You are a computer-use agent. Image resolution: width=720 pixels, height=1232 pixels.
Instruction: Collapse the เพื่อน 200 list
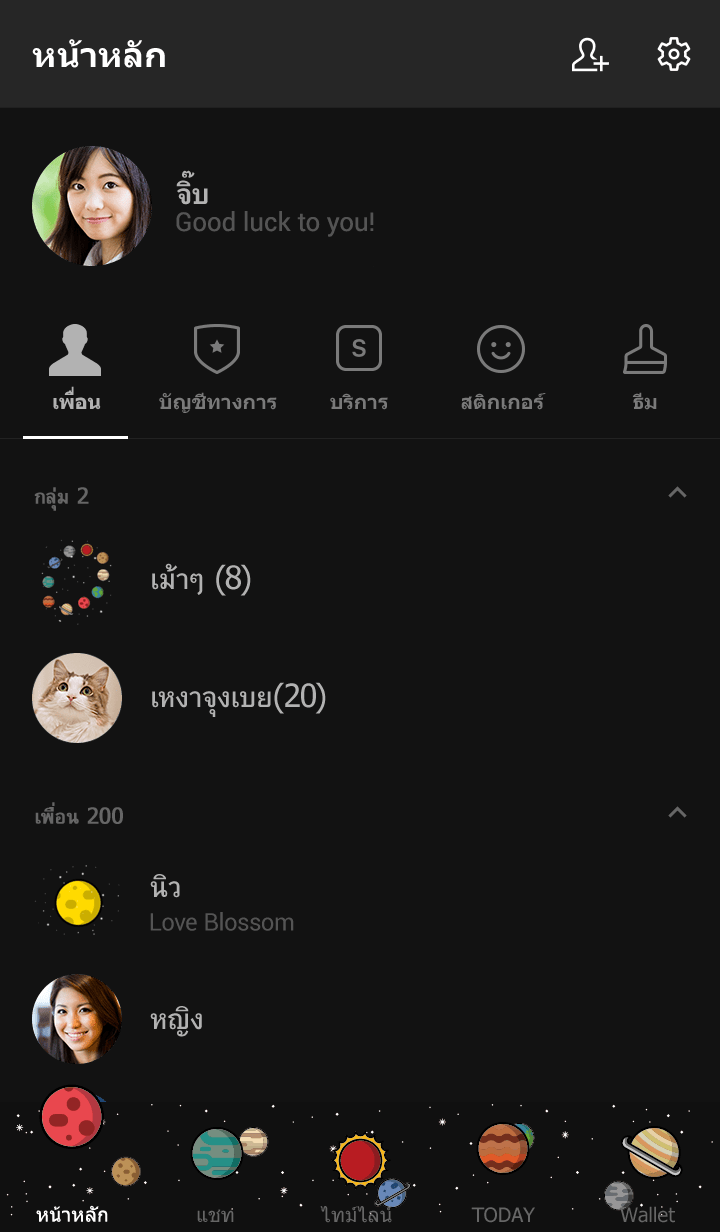pos(677,813)
